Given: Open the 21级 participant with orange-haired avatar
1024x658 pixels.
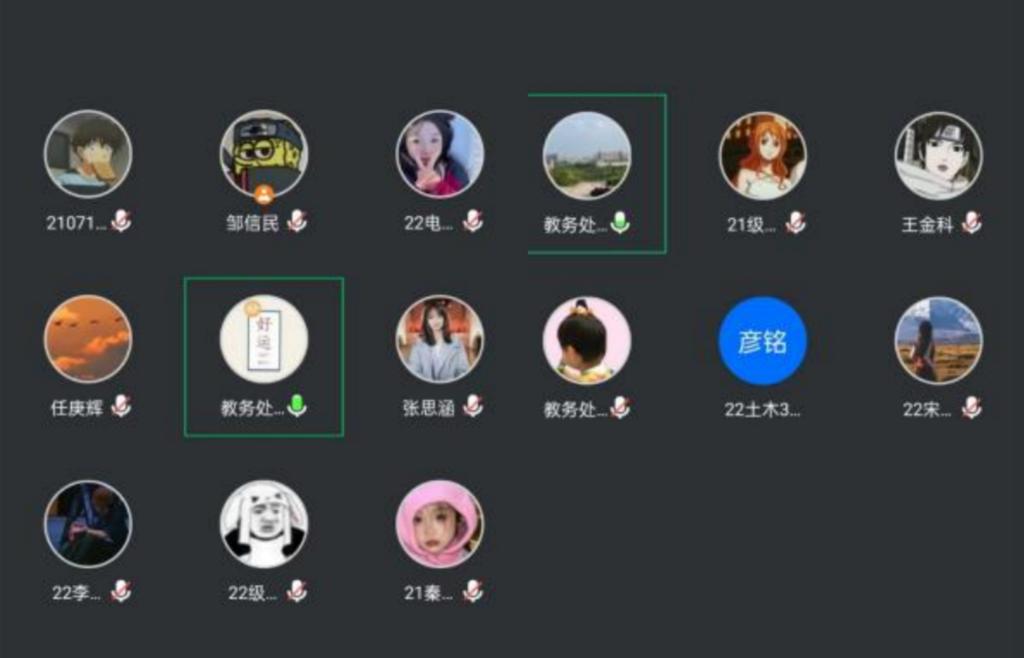Looking at the screenshot, I should (x=763, y=155).
